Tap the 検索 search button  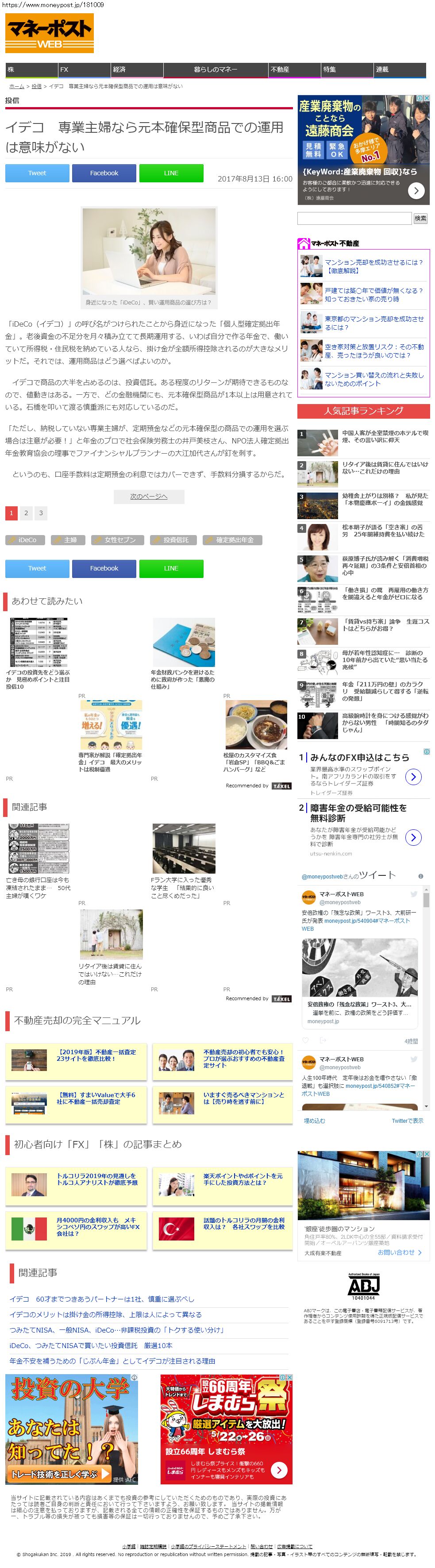(420, 218)
